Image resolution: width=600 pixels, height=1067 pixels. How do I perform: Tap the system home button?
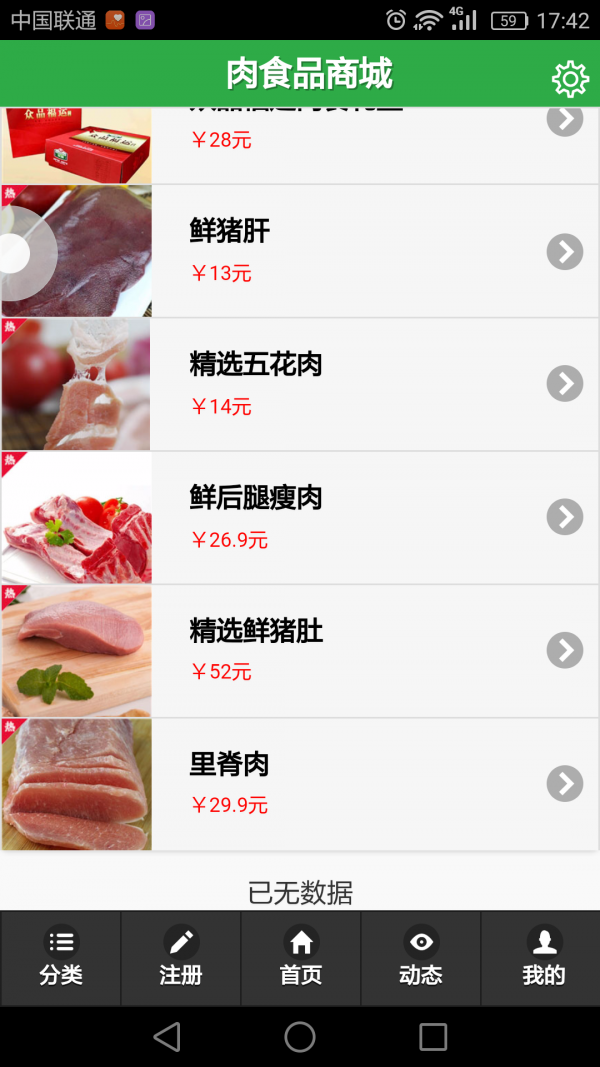[300, 1037]
